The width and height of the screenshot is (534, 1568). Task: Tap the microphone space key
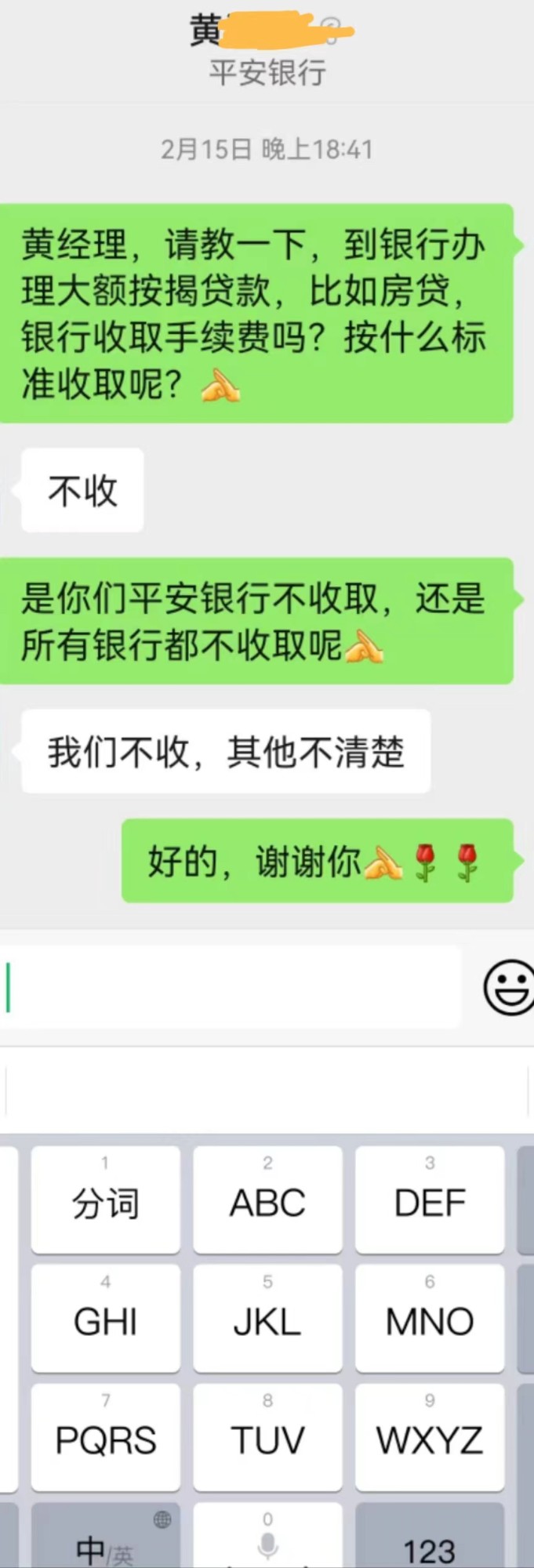click(x=267, y=1541)
